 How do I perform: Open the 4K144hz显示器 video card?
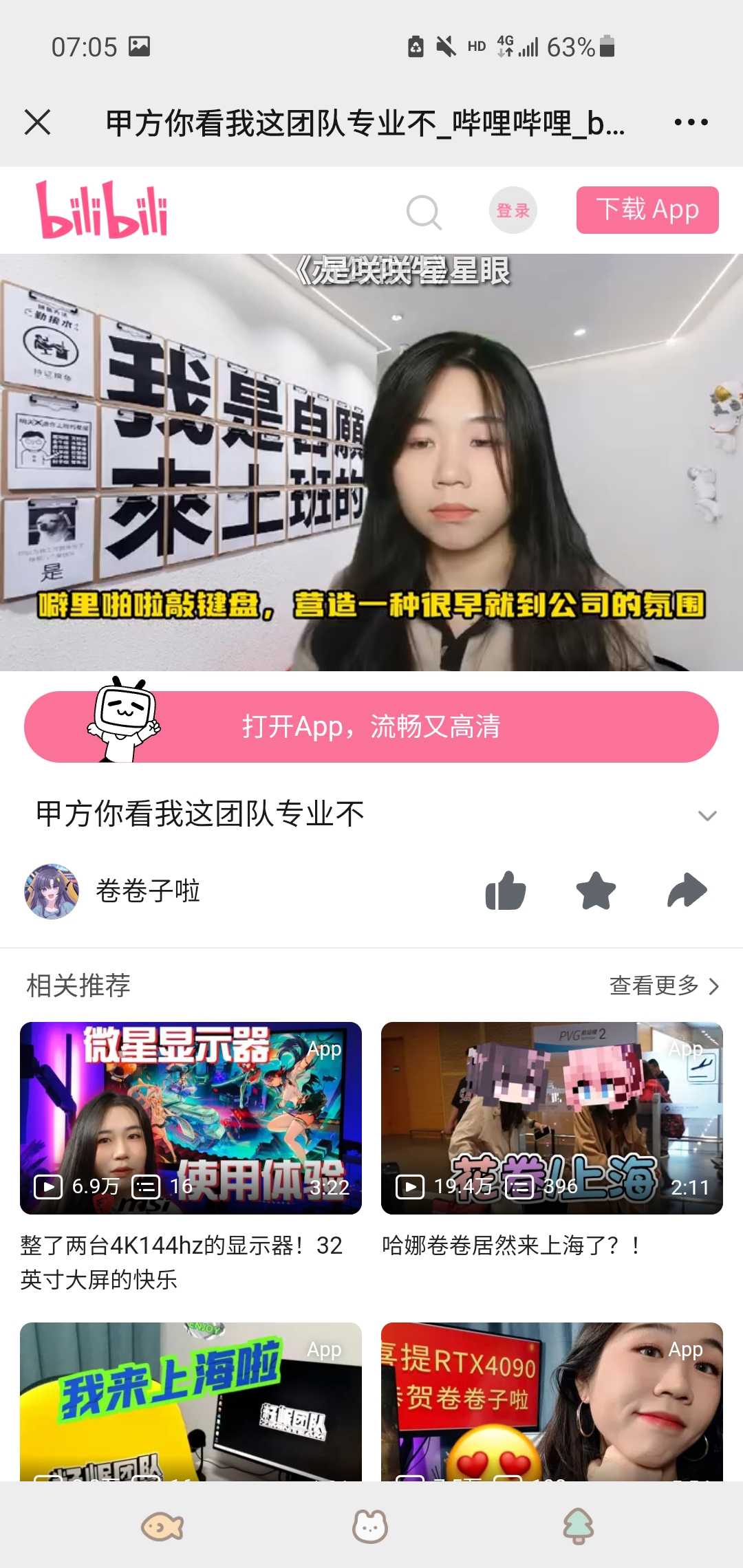tap(191, 1118)
